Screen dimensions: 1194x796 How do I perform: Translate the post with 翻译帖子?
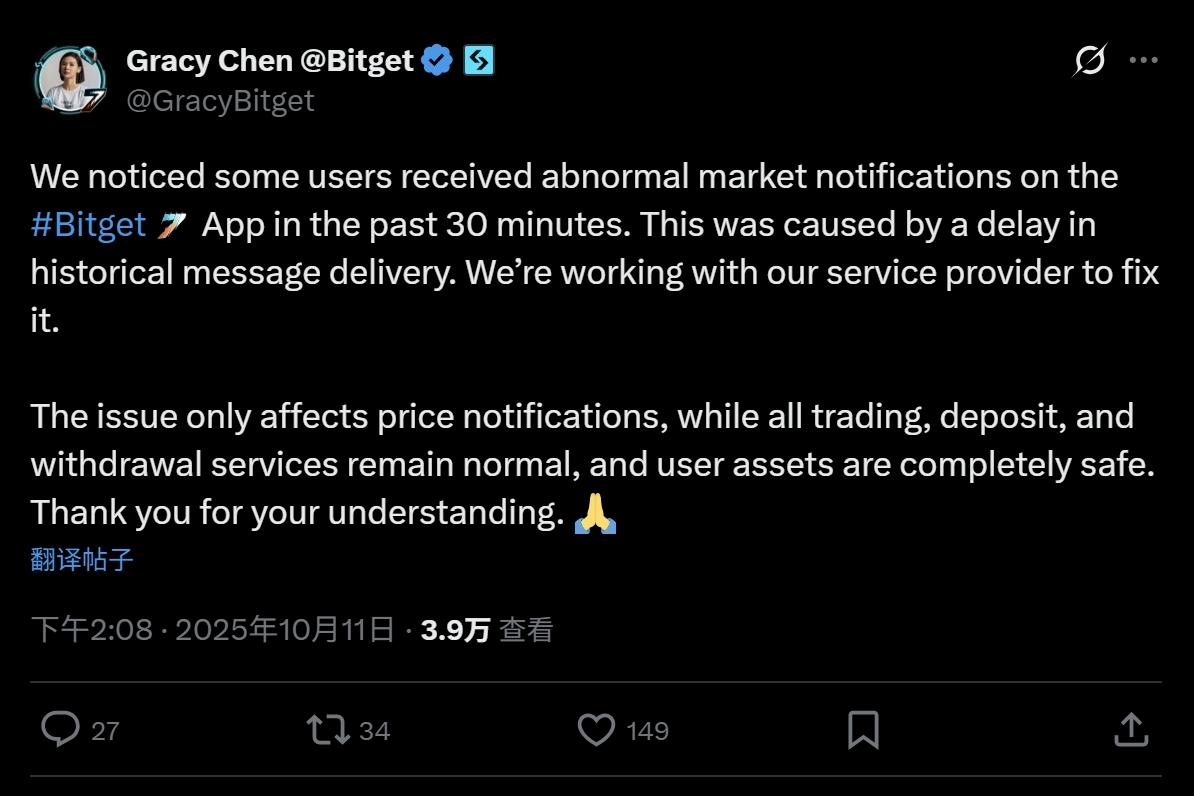(x=82, y=560)
